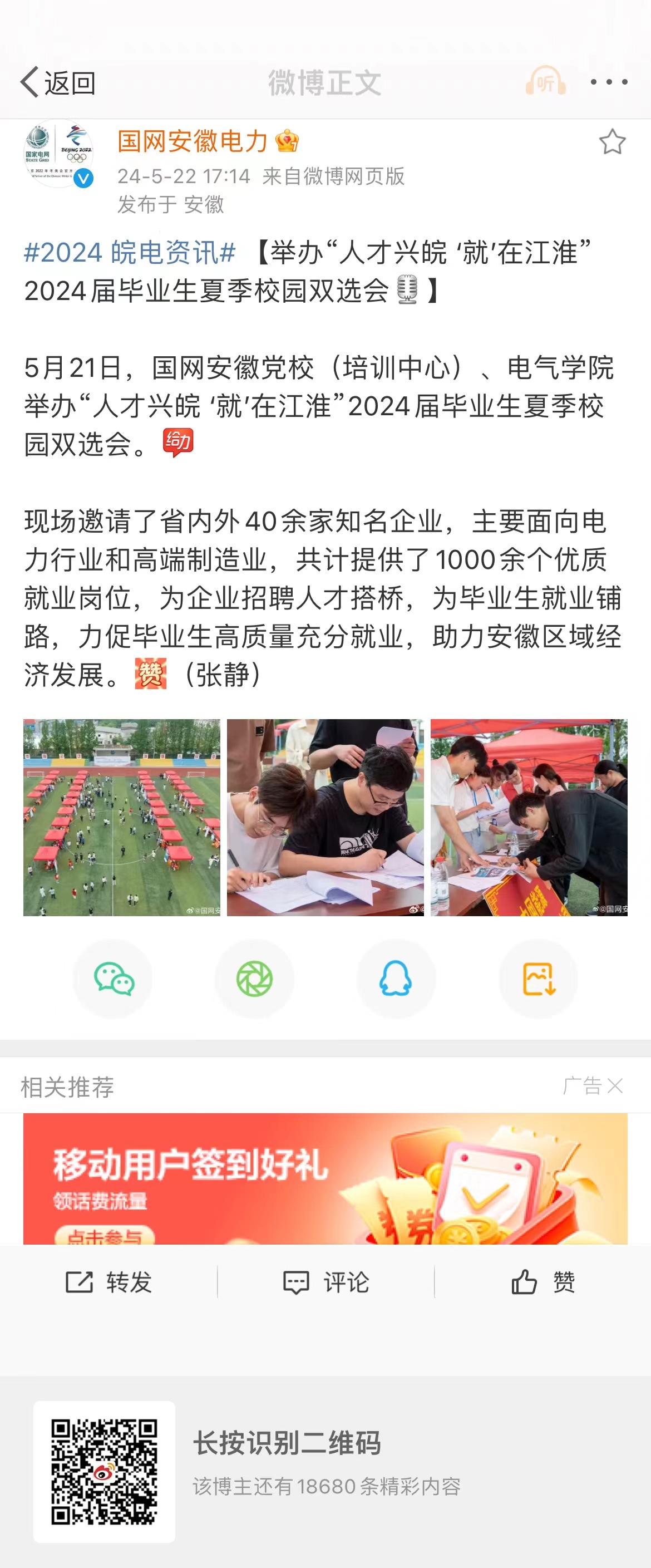Share the post to WeChat
Viewport: 651px width, 1568px height.
(x=113, y=979)
